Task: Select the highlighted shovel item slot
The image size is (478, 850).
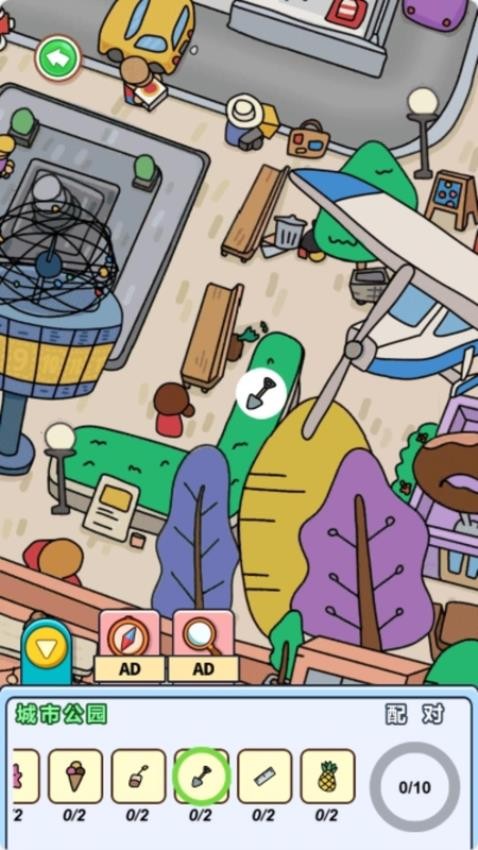Action: coord(201,776)
